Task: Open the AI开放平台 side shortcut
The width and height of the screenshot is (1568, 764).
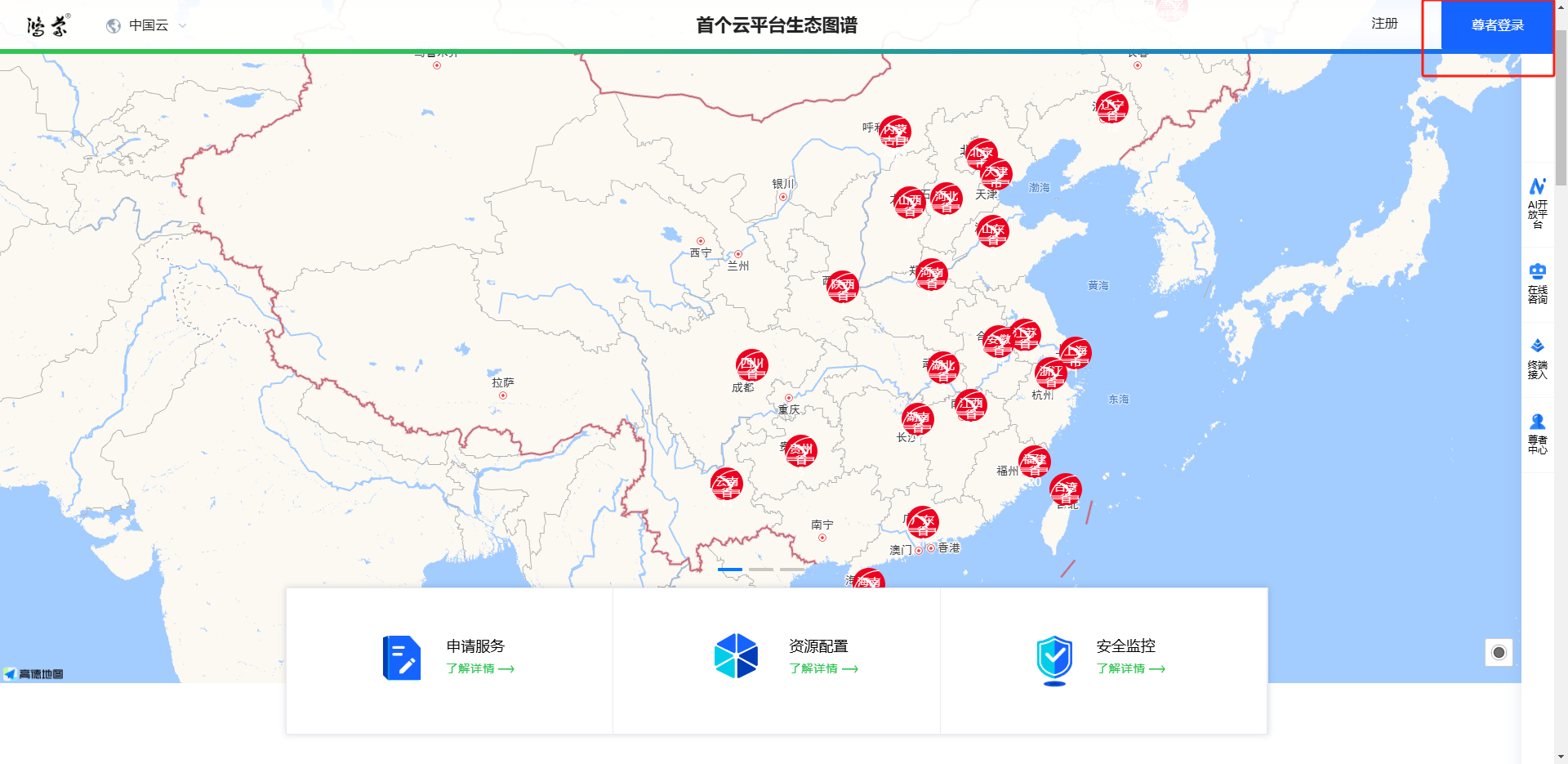Action: (x=1537, y=202)
